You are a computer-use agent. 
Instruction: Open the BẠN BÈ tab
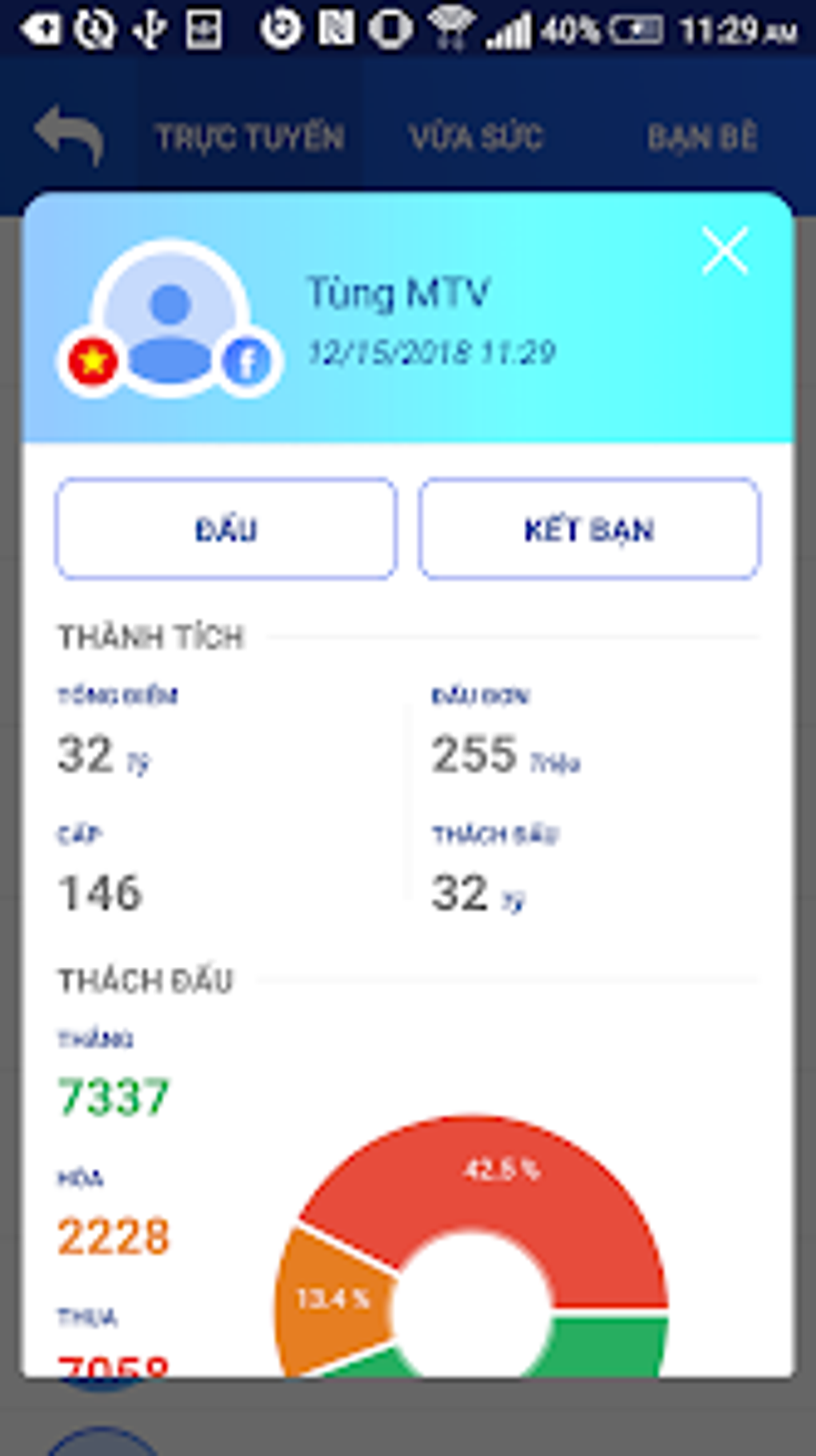tap(702, 138)
